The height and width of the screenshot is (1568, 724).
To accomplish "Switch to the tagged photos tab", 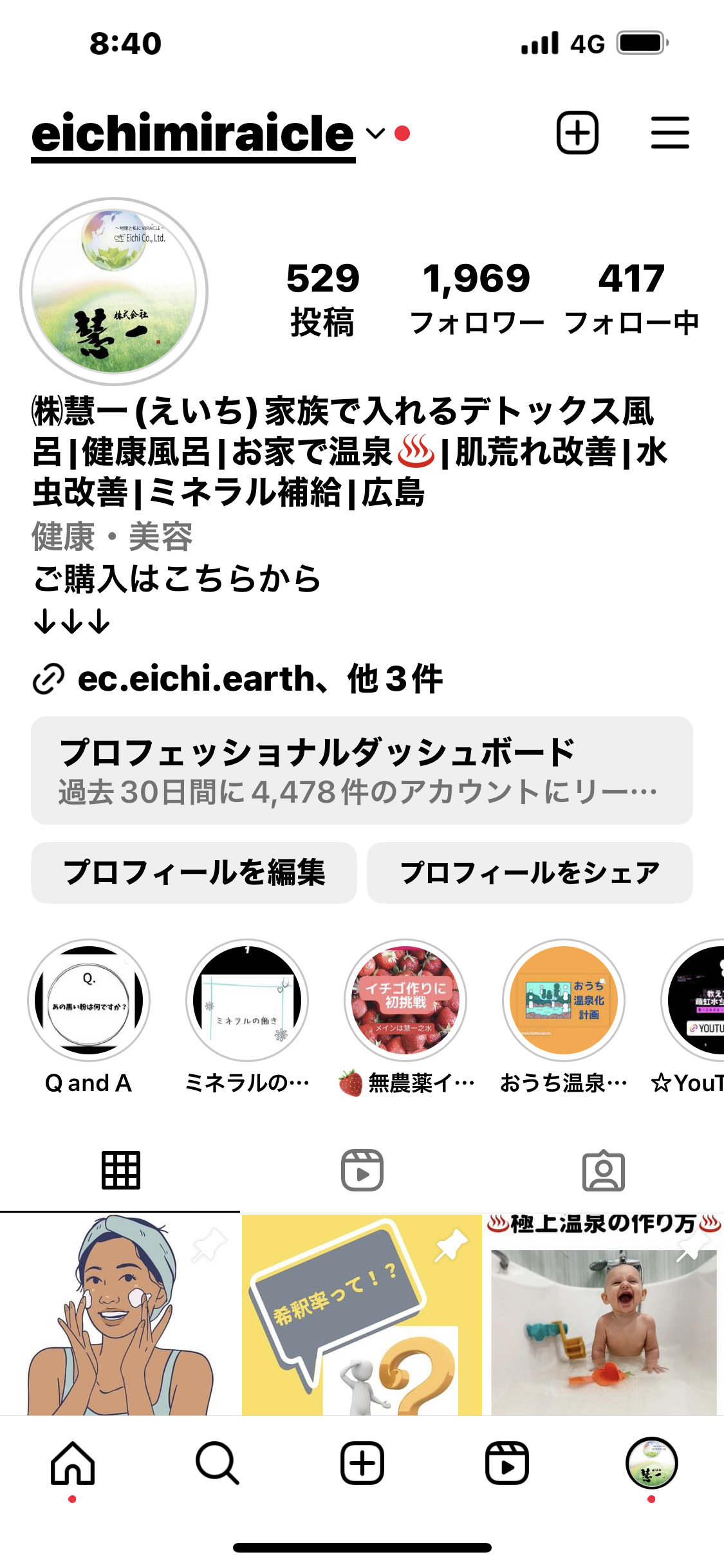I will (x=603, y=1170).
